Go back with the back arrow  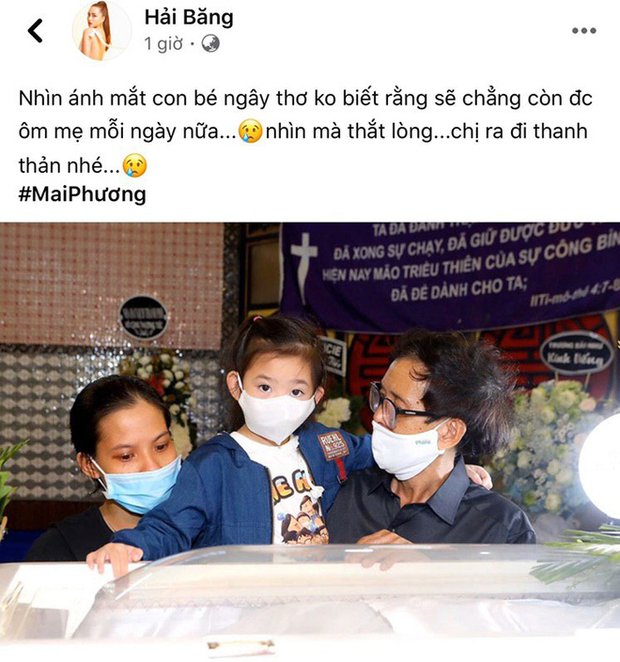pyautogui.click(x=36, y=31)
